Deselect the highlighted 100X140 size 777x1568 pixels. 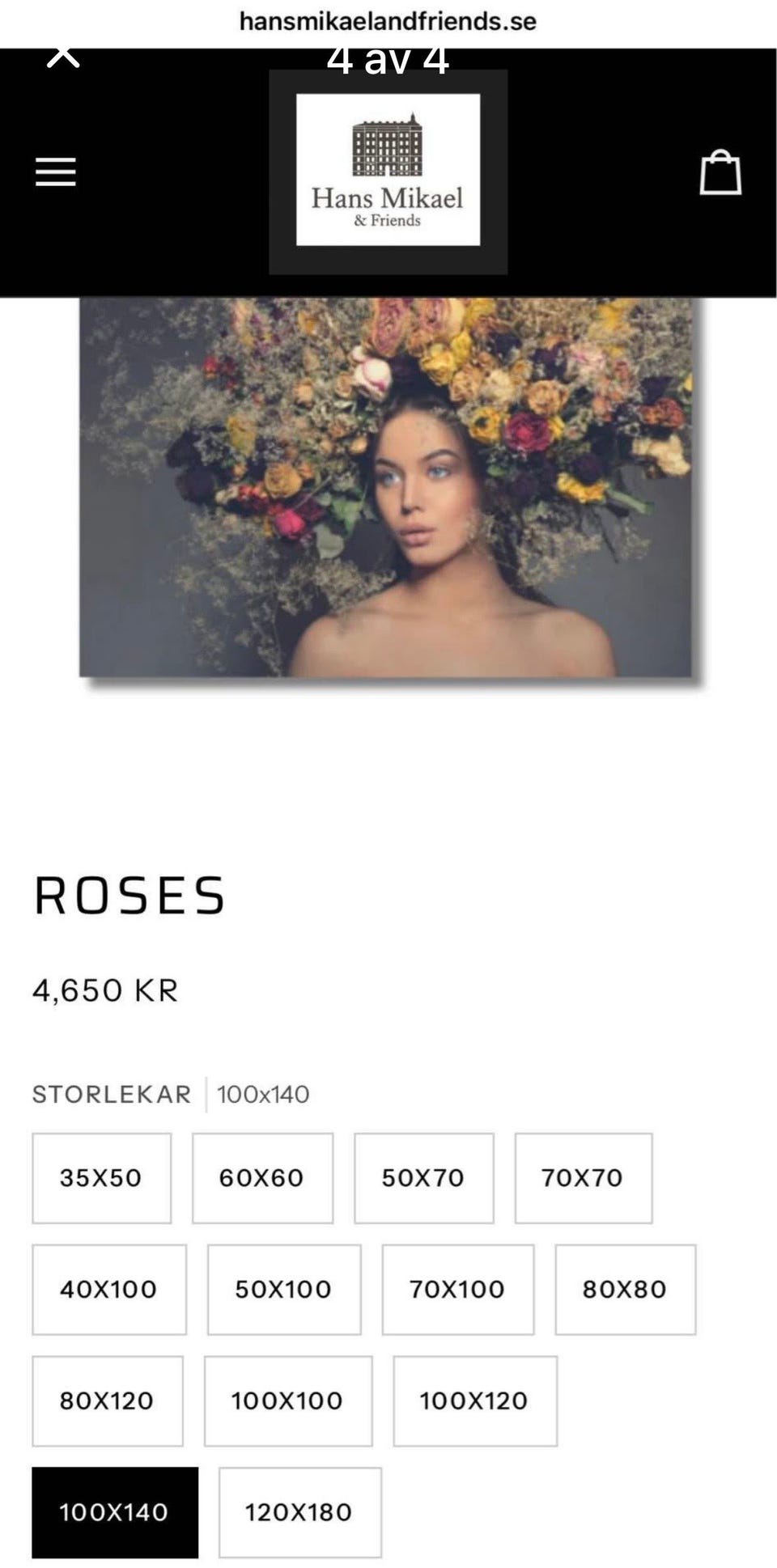tap(115, 1511)
